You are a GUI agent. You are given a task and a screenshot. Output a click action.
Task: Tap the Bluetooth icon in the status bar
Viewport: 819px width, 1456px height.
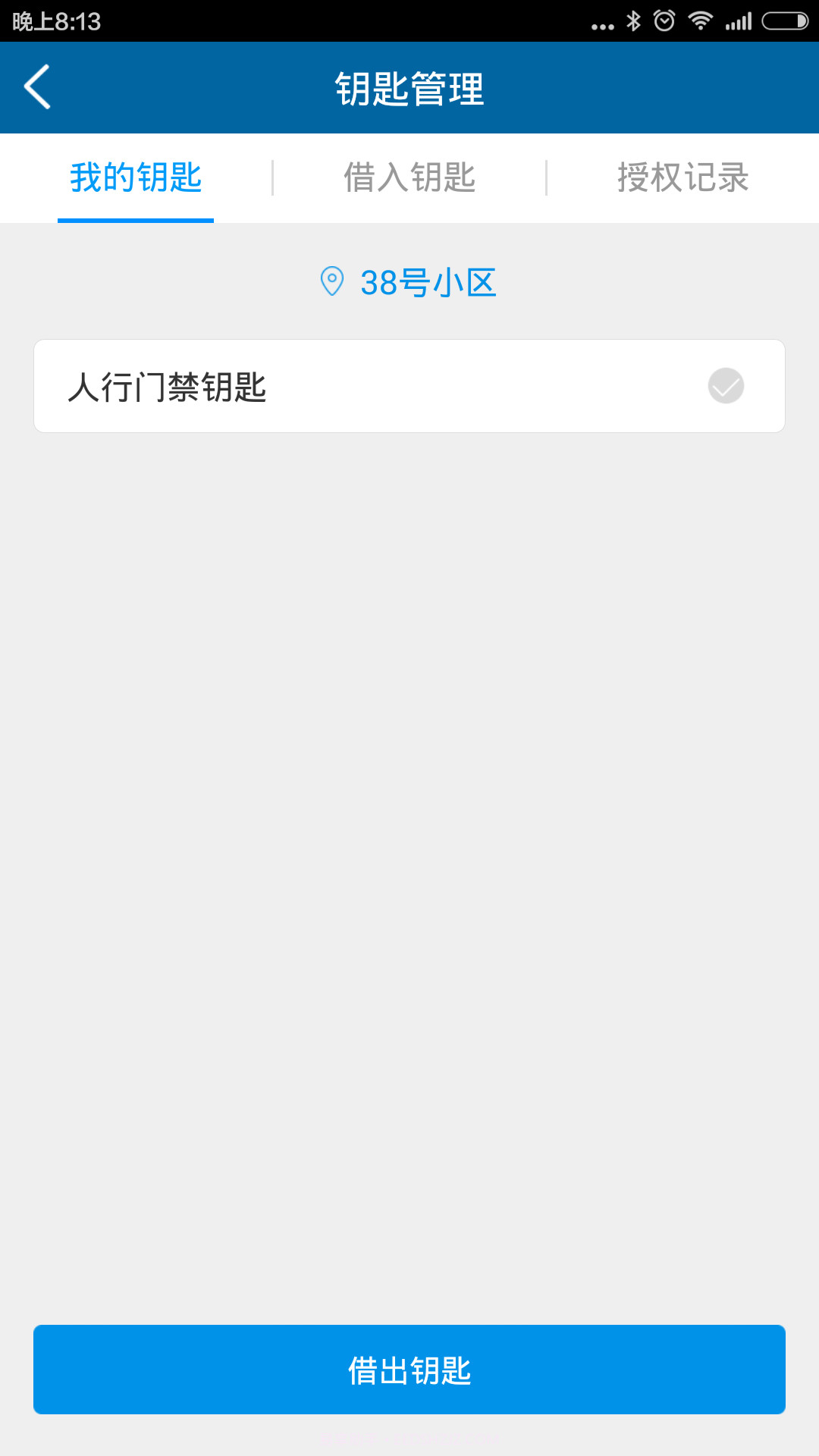(x=632, y=21)
